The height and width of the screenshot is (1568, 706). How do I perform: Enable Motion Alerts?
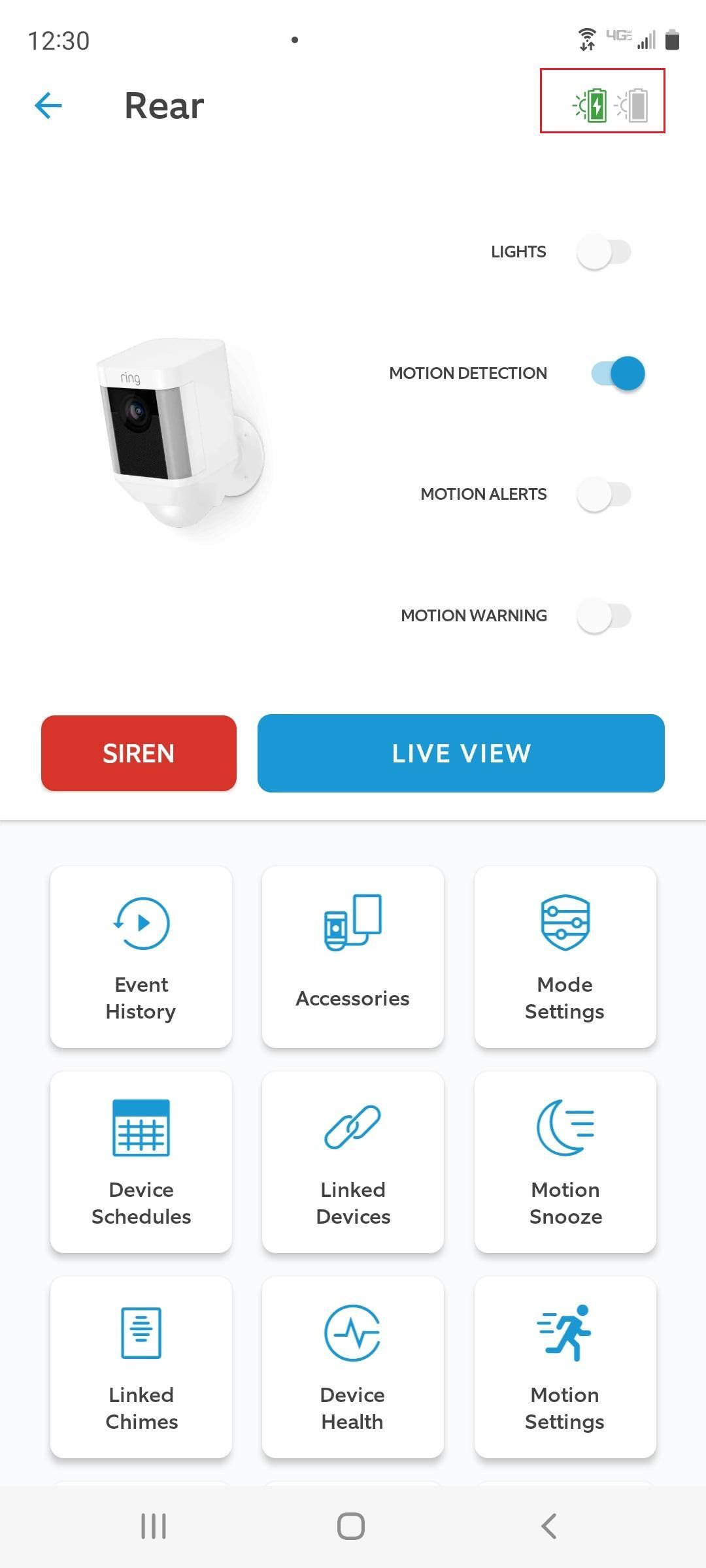[603, 495]
